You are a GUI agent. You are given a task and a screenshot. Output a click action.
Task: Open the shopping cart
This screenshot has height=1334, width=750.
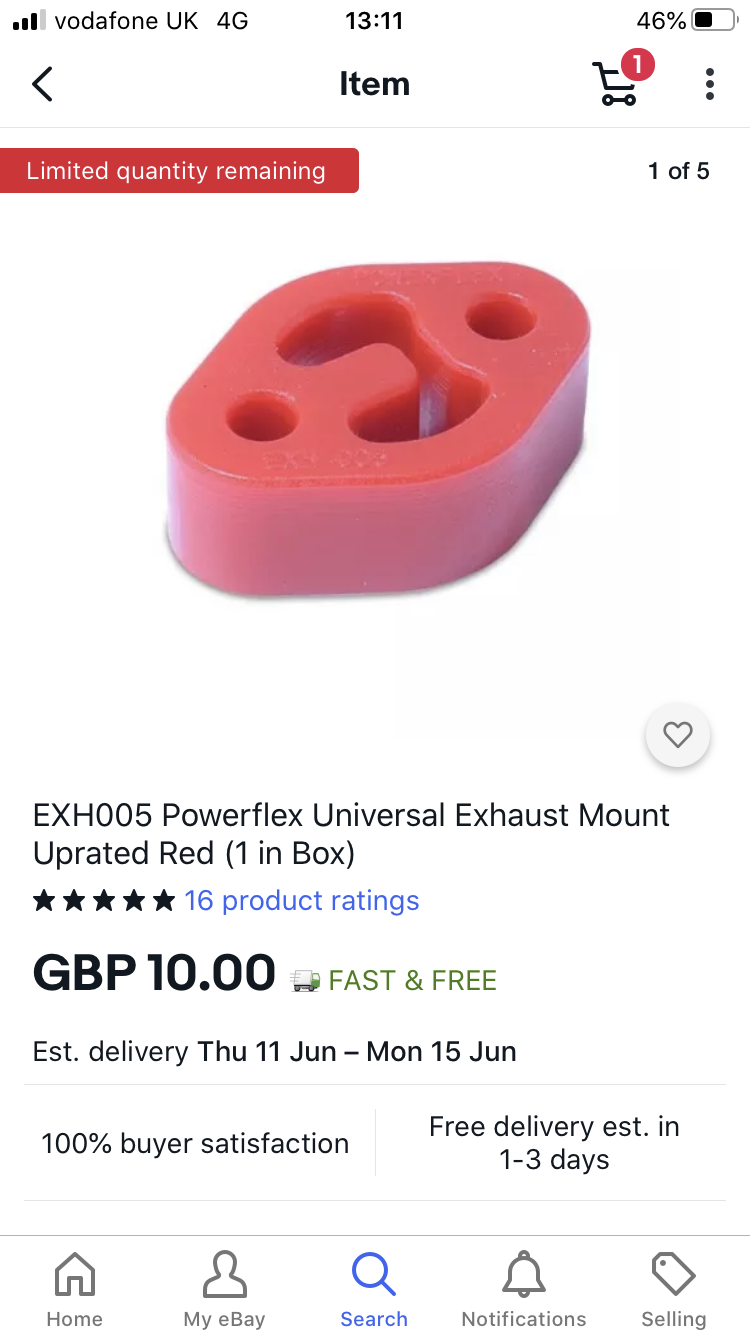[617, 84]
